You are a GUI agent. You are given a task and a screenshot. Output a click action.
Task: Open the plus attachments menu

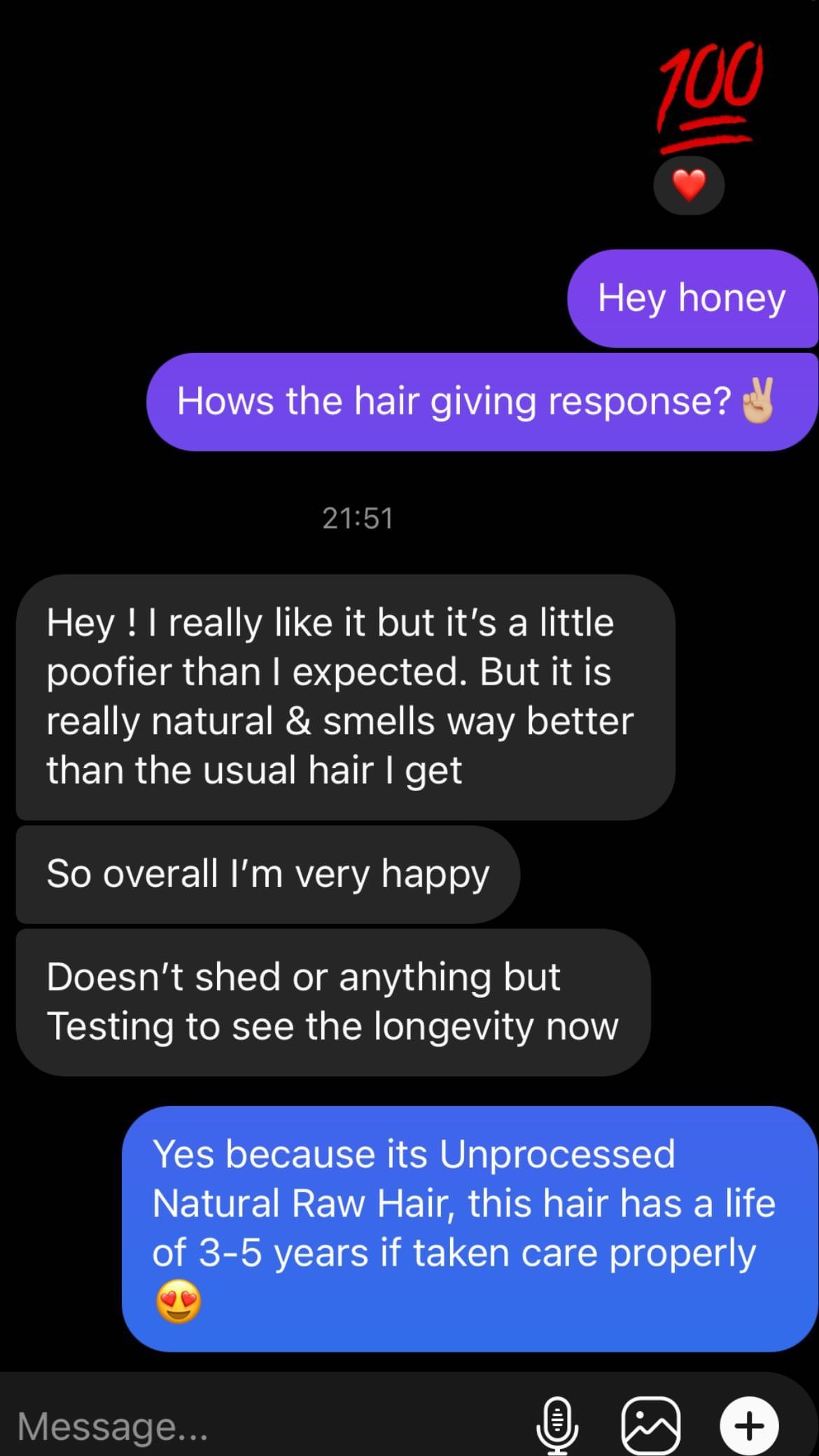(x=749, y=1425)
